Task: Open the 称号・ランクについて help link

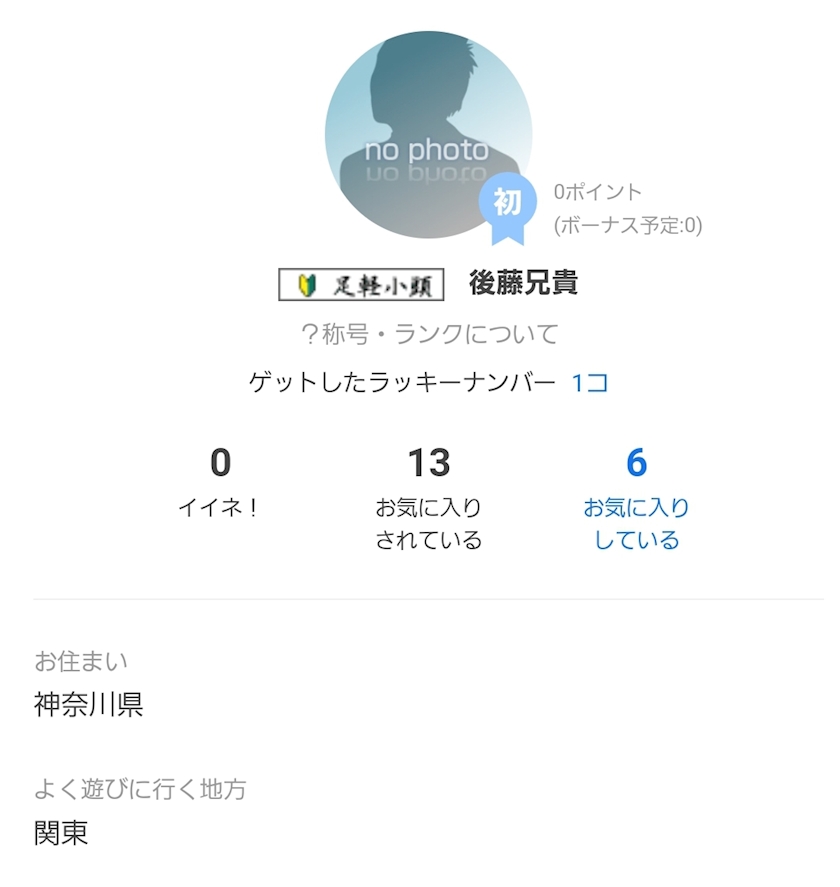Action: [x=429, y=334]
